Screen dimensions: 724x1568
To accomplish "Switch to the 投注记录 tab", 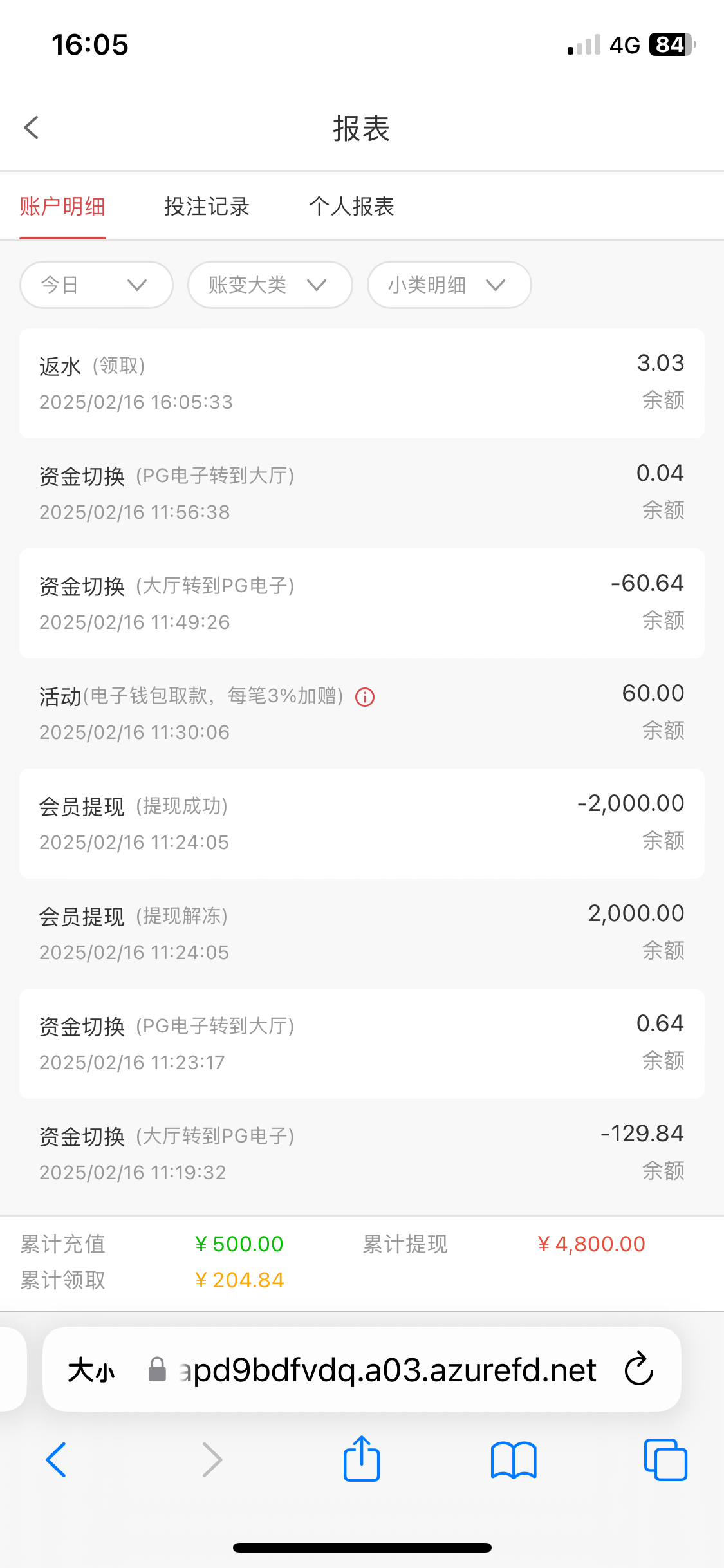I will tap(207, 207).
